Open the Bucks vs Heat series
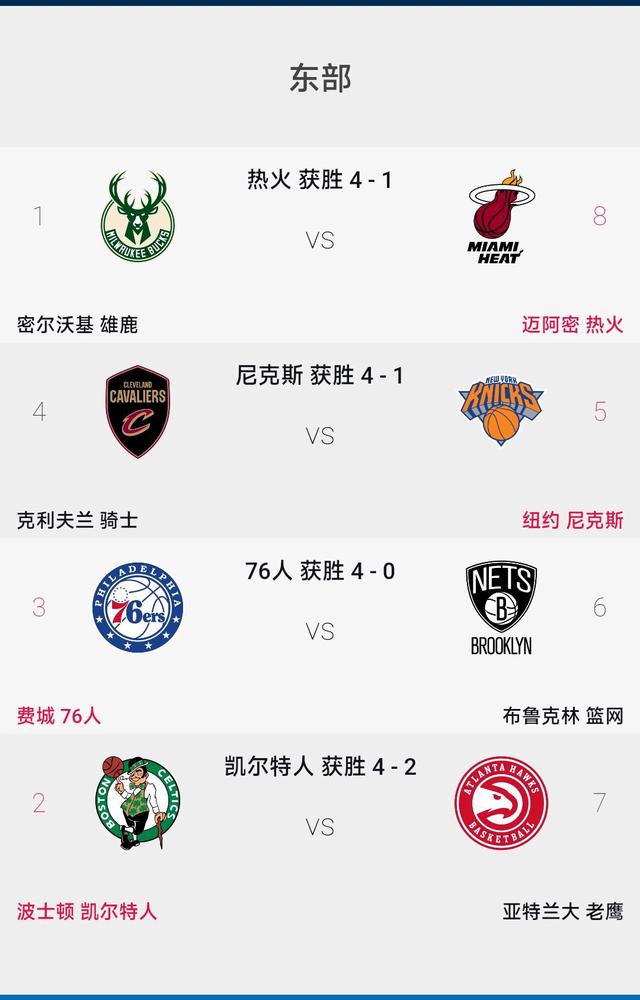This screenshot has width=640, height=1000. pos(320,240)
